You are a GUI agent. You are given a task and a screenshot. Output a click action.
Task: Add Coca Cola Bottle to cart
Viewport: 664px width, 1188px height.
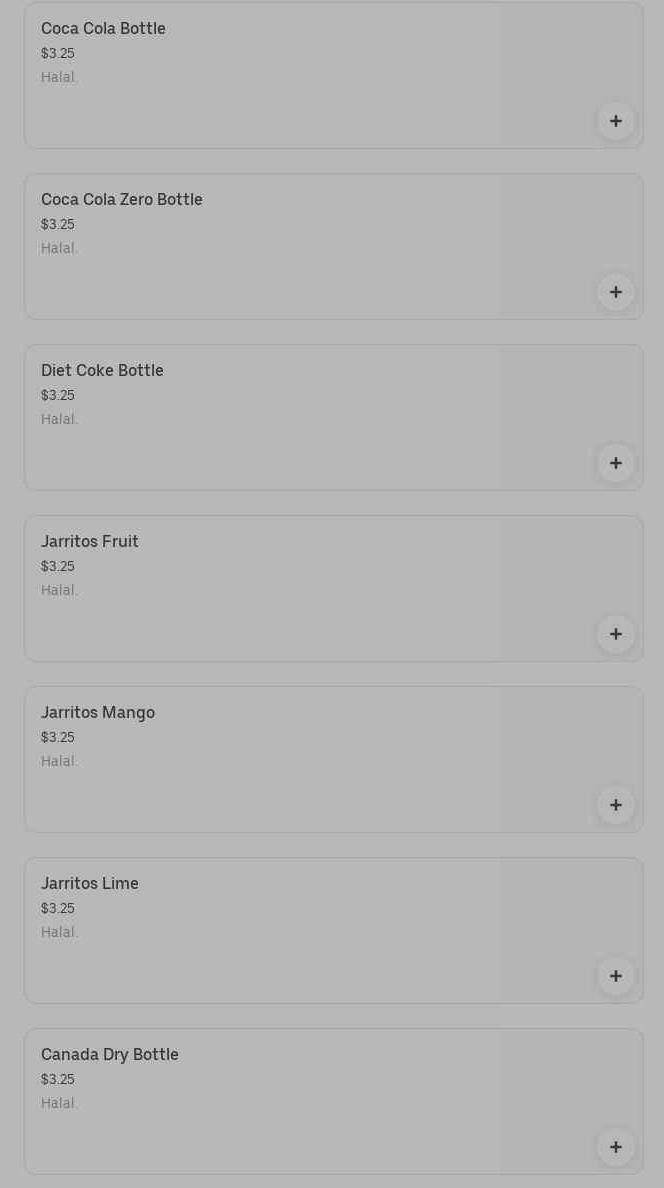616,121
